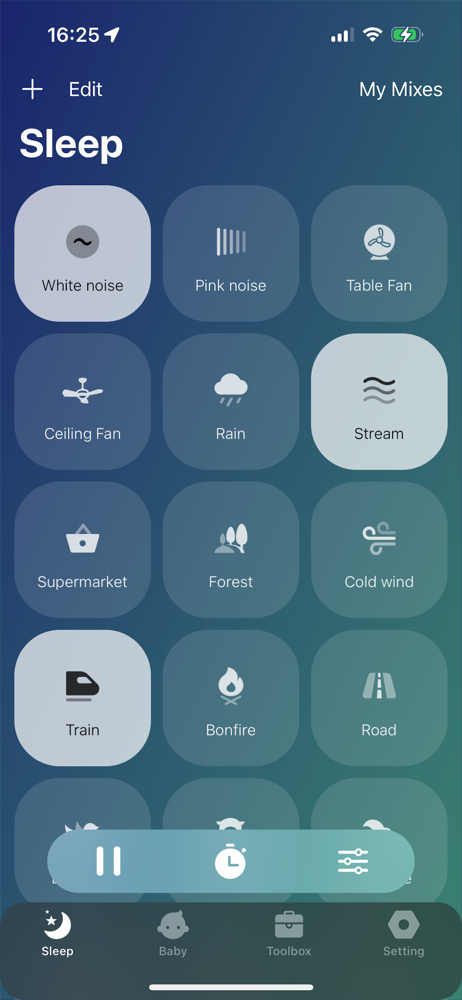462x1000 pixels.
Task: Turn off the White noise sound
Action: click(x=83, y=253)
